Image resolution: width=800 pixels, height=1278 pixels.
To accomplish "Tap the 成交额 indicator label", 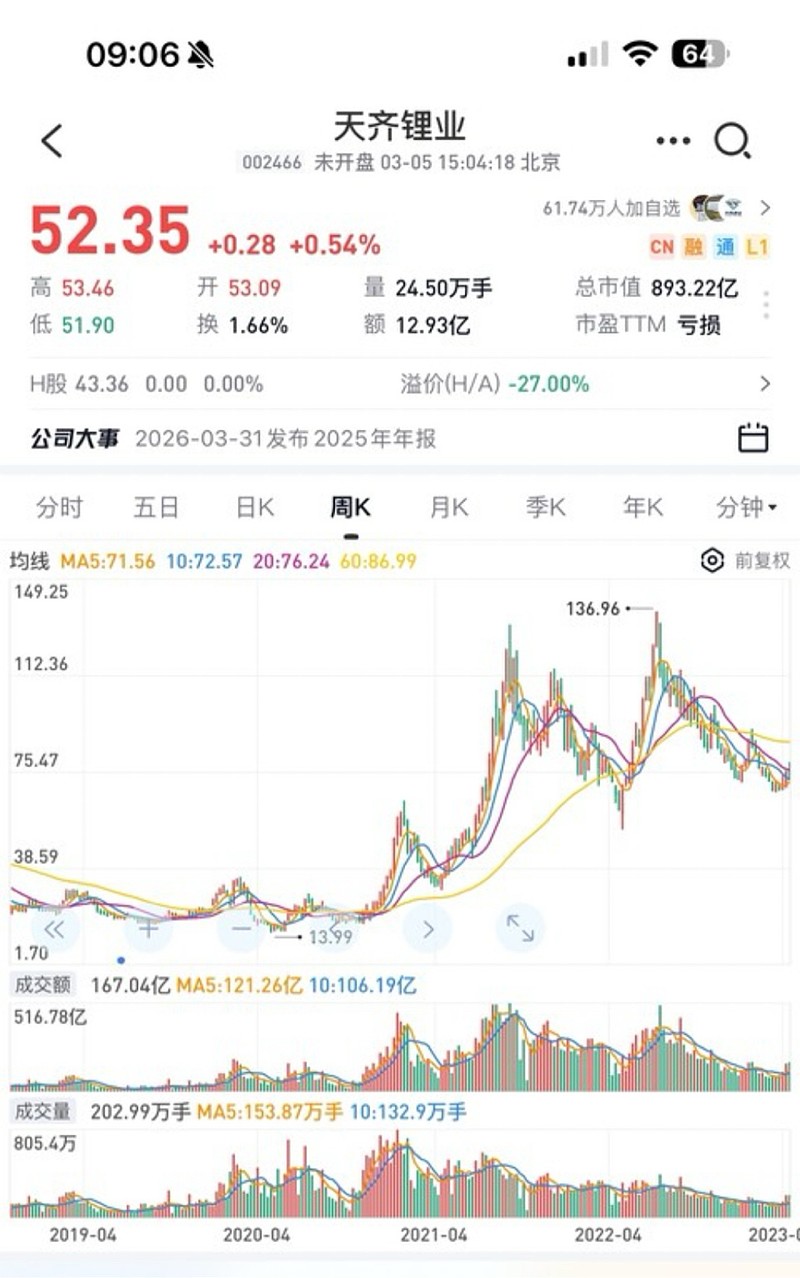I will pos(42,985).
